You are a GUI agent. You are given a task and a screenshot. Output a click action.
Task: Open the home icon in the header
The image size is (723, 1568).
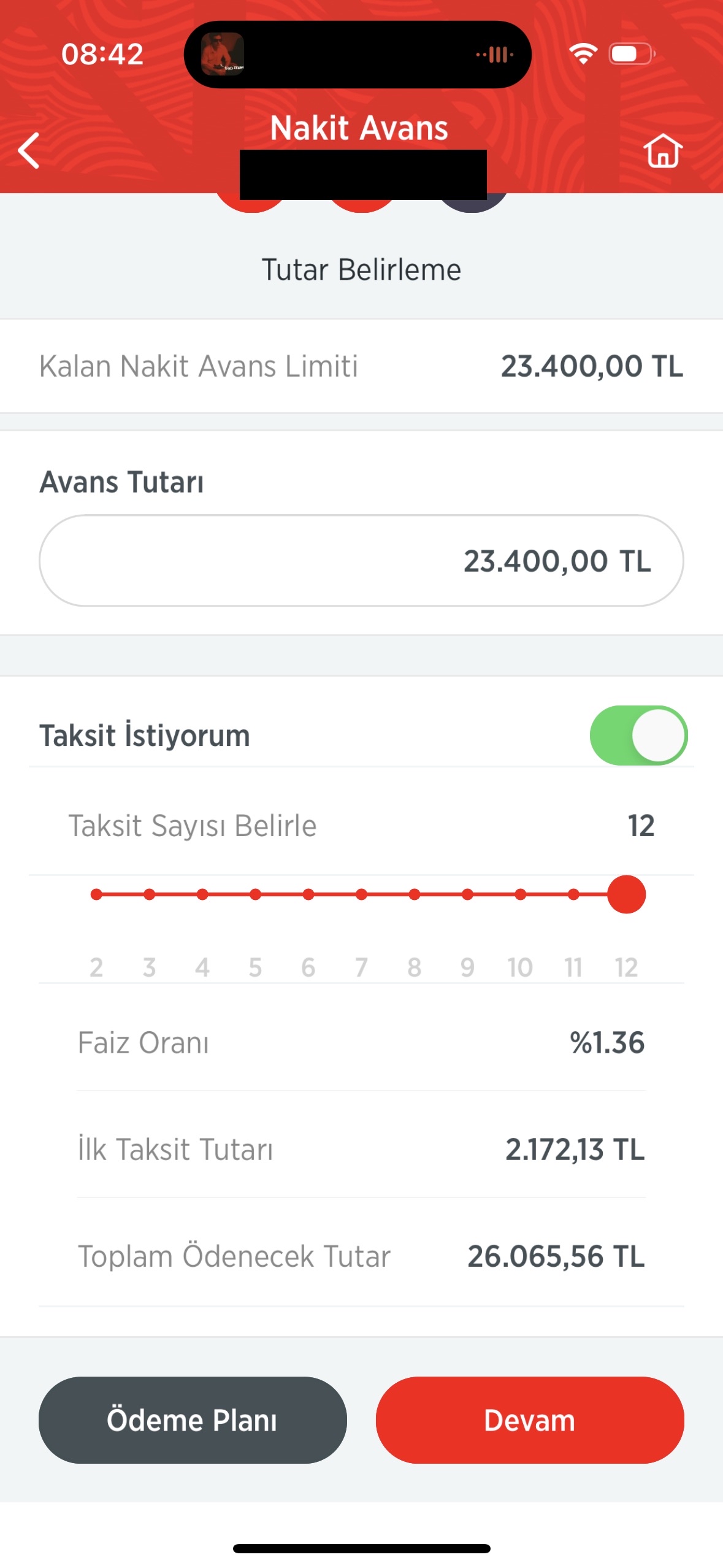tap(663, 150)
